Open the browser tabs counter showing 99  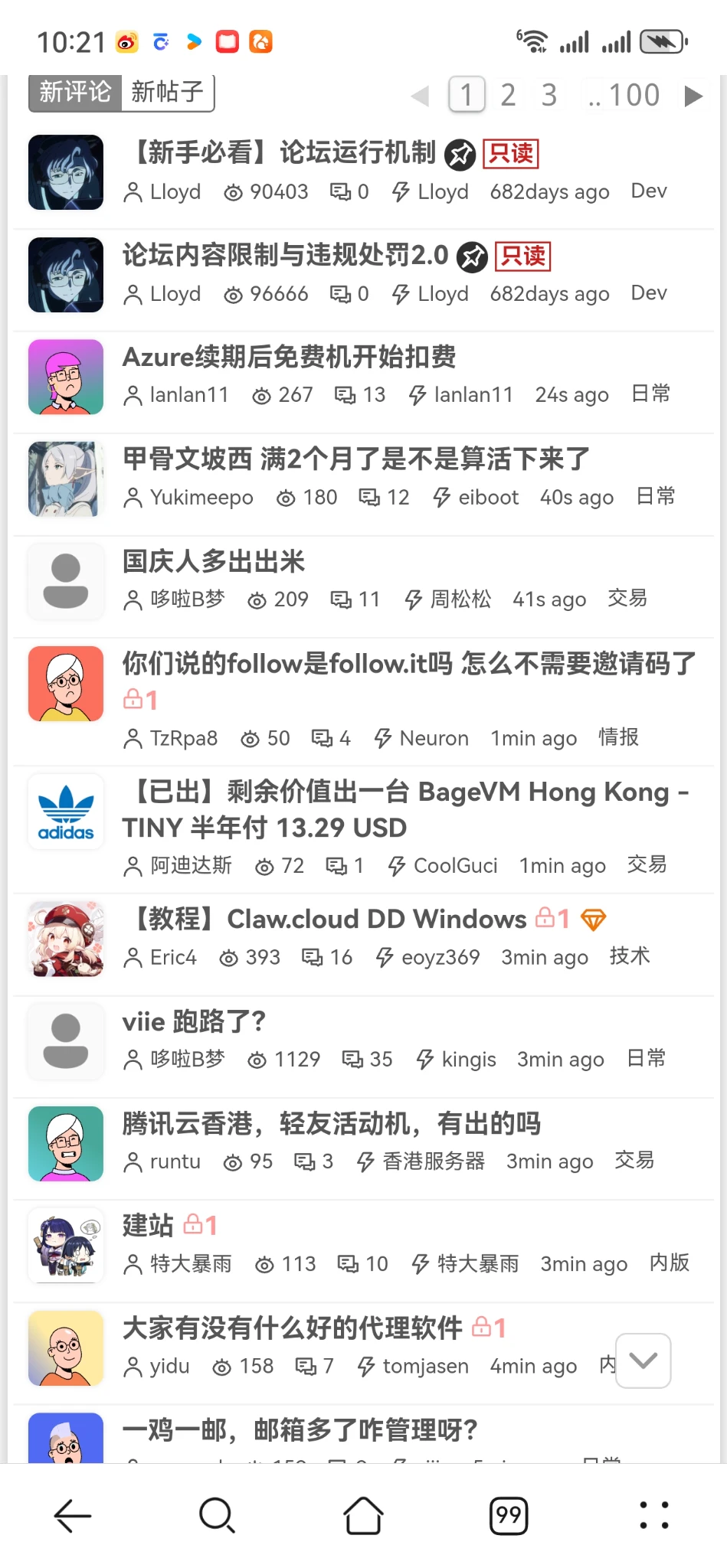point(509,1515)
